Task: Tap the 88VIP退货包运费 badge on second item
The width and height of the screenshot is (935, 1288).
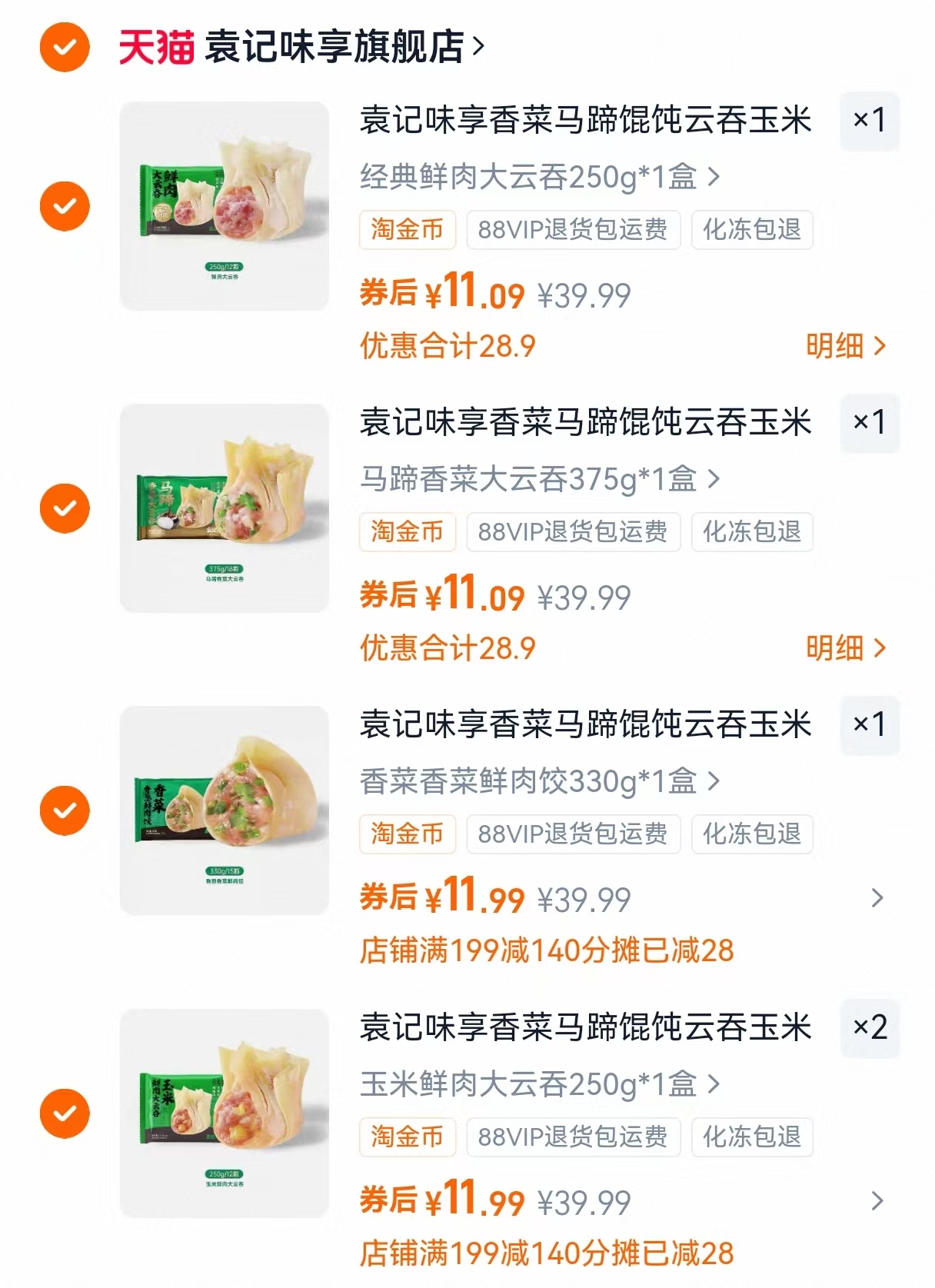Action: point(571,532)
